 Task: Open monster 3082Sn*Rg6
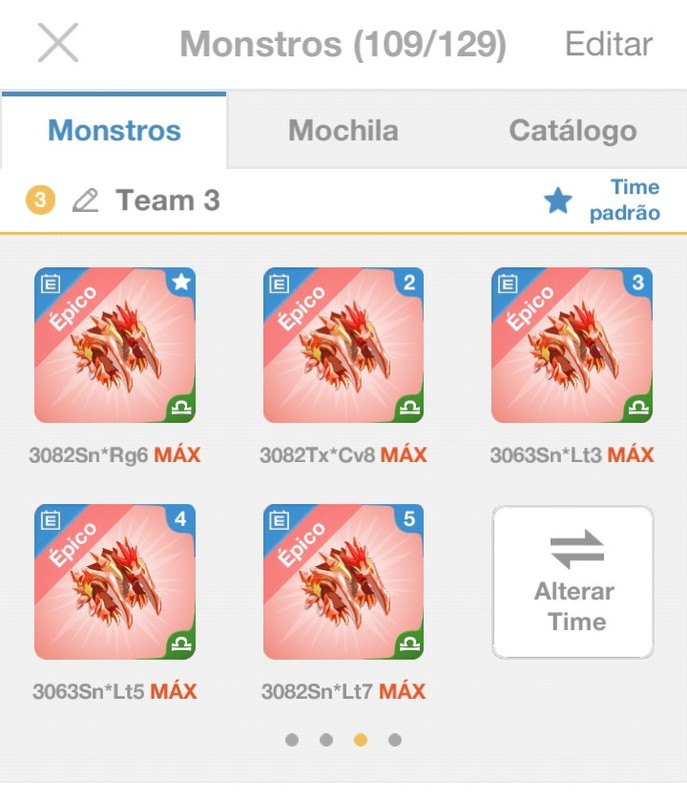point(115,345)
